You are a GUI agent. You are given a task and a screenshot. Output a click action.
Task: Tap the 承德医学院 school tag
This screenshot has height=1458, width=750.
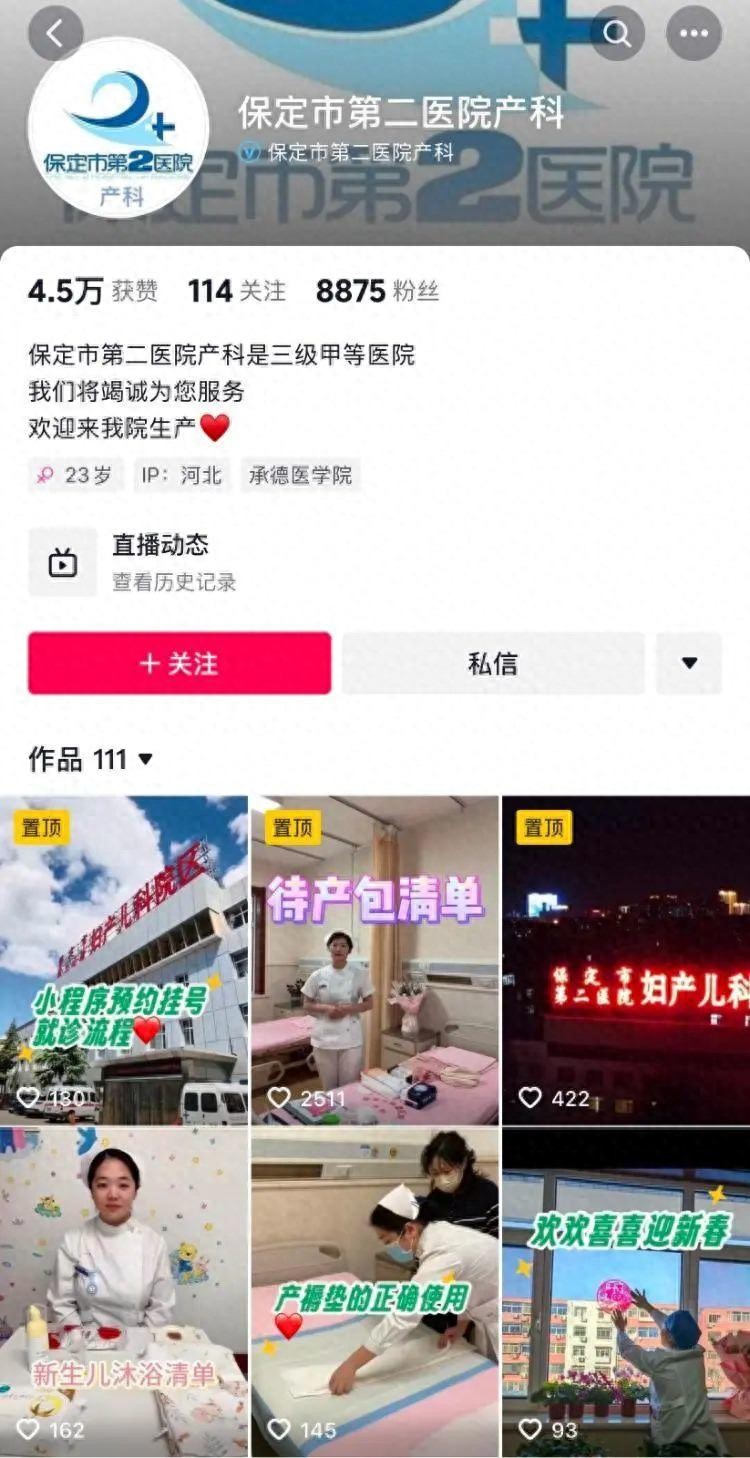click(300, 475)
